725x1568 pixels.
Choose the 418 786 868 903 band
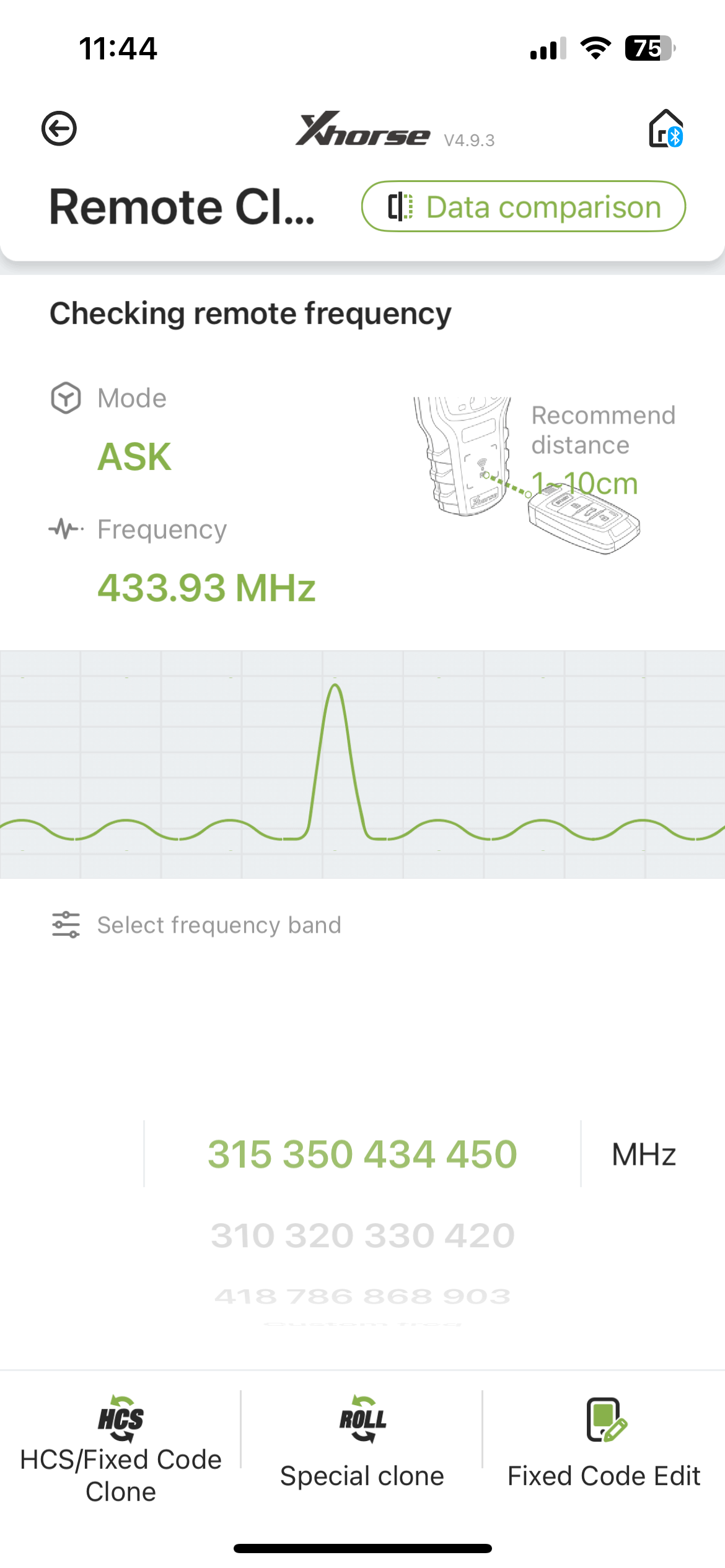pyautogui.click(x=362, y=1296)
